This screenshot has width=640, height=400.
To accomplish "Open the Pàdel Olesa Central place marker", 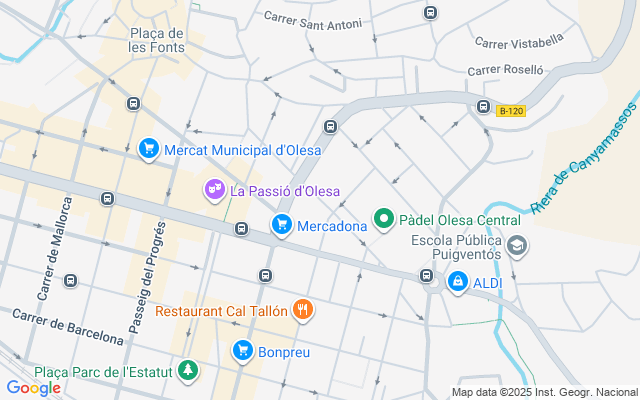I will point(384,220).
